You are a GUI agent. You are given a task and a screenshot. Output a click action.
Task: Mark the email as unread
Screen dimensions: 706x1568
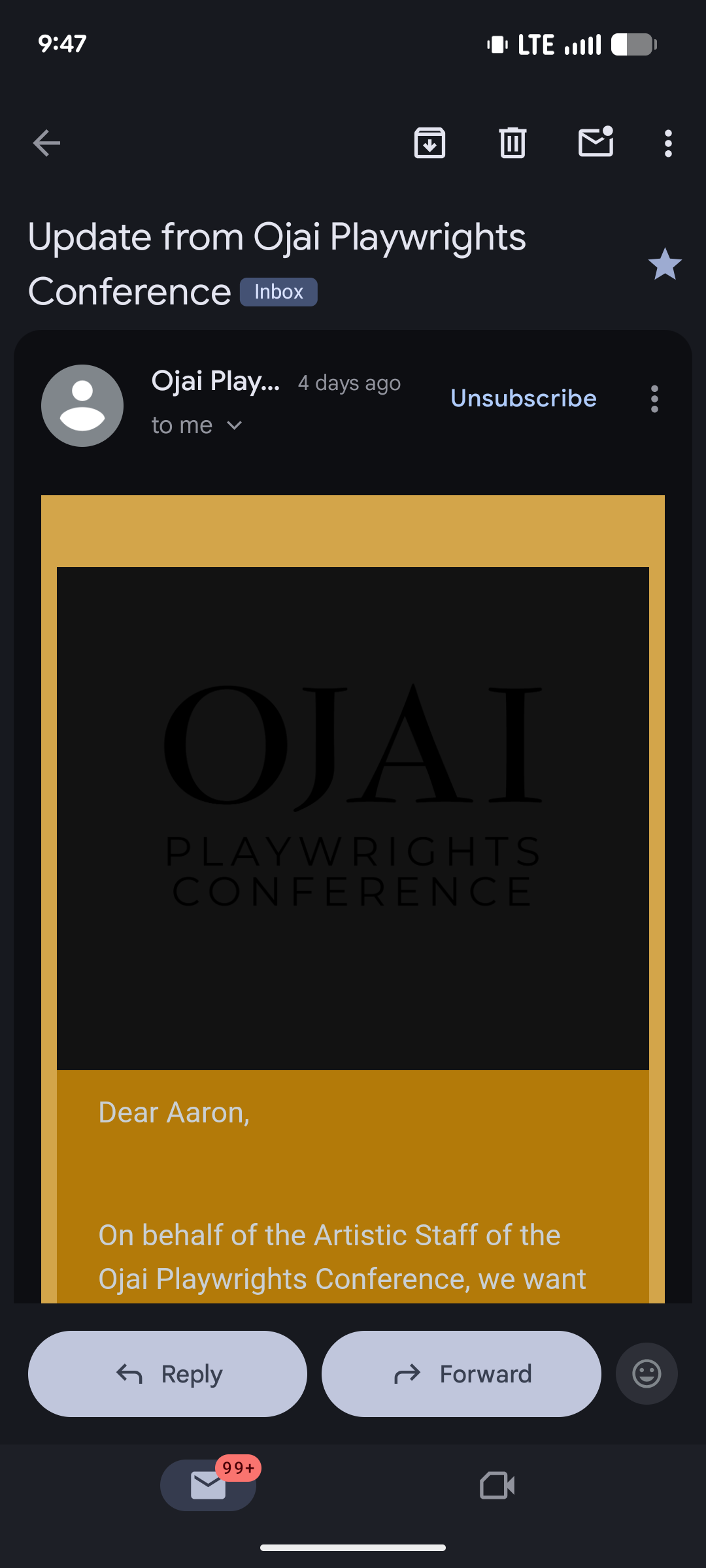[596, 142]
